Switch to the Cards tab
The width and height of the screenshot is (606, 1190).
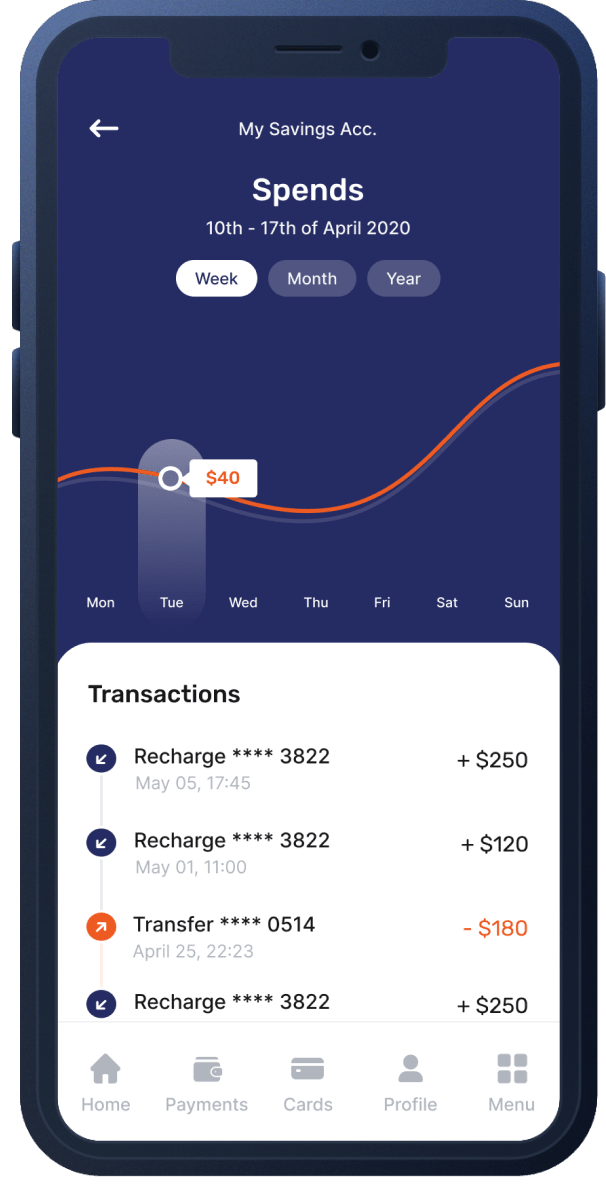click(308, 1083)
